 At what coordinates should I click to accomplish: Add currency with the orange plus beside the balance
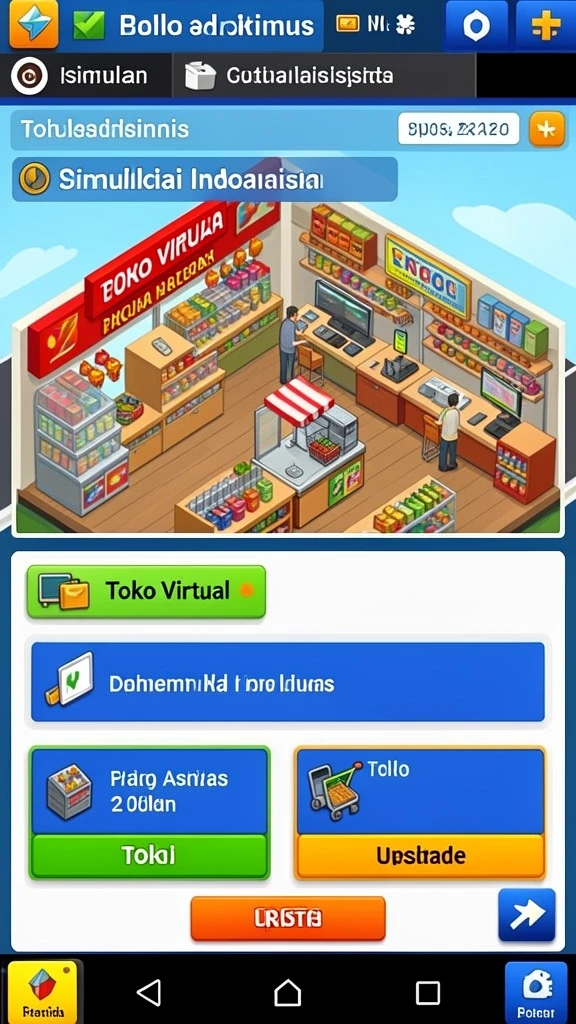point(547,129)
